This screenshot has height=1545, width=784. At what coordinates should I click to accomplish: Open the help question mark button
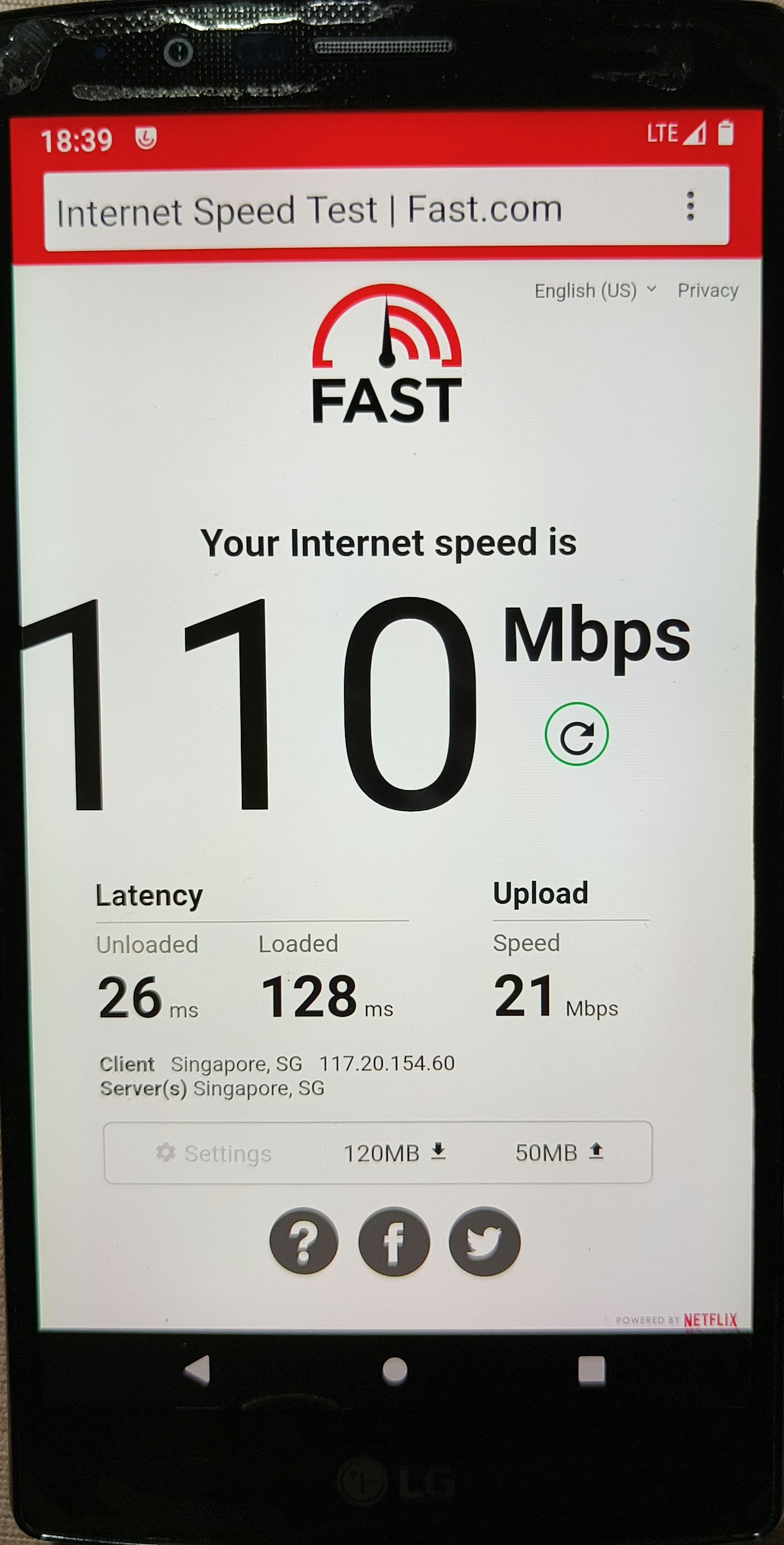[304, 1241]
